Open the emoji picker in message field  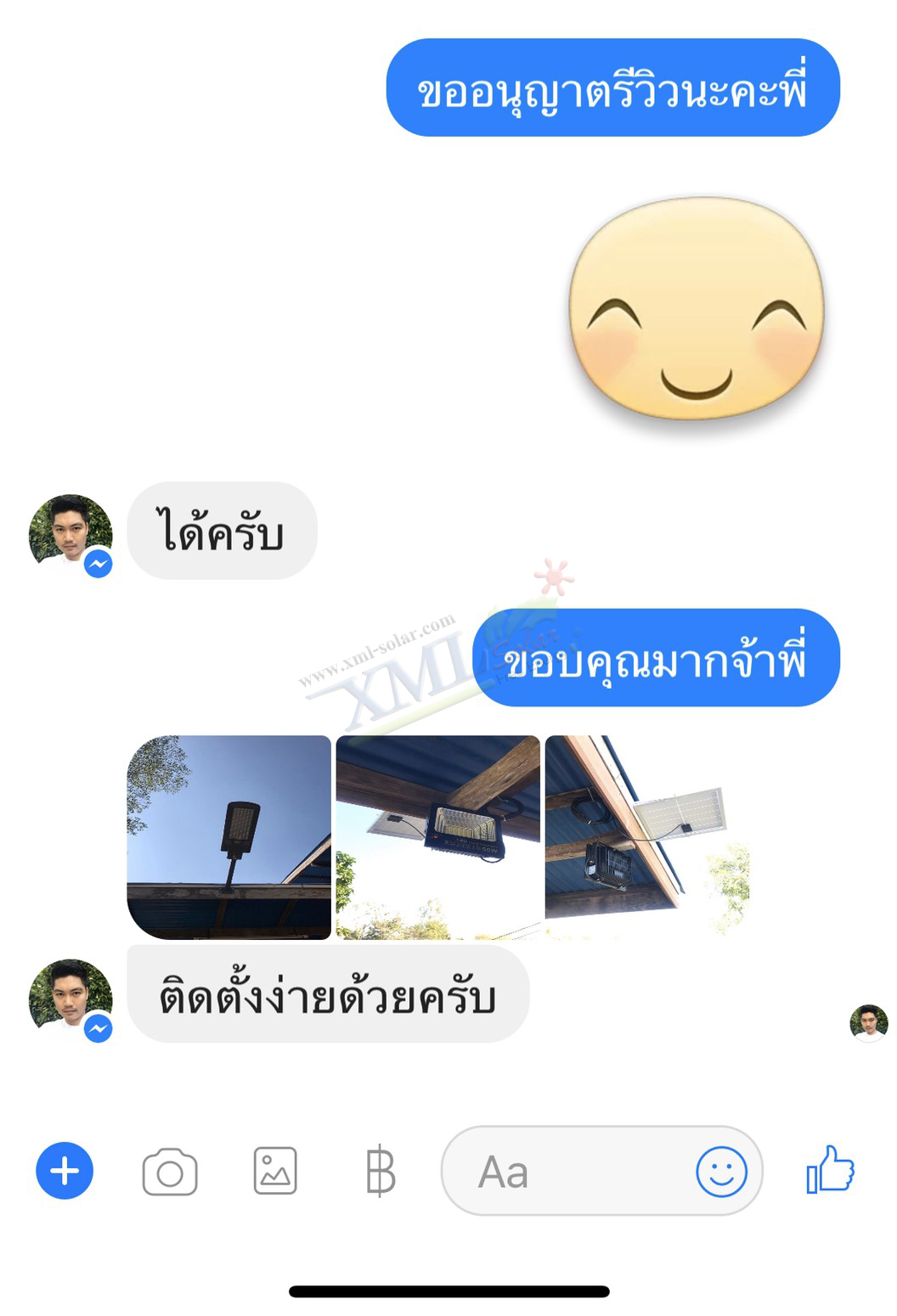pos(721,1172)
